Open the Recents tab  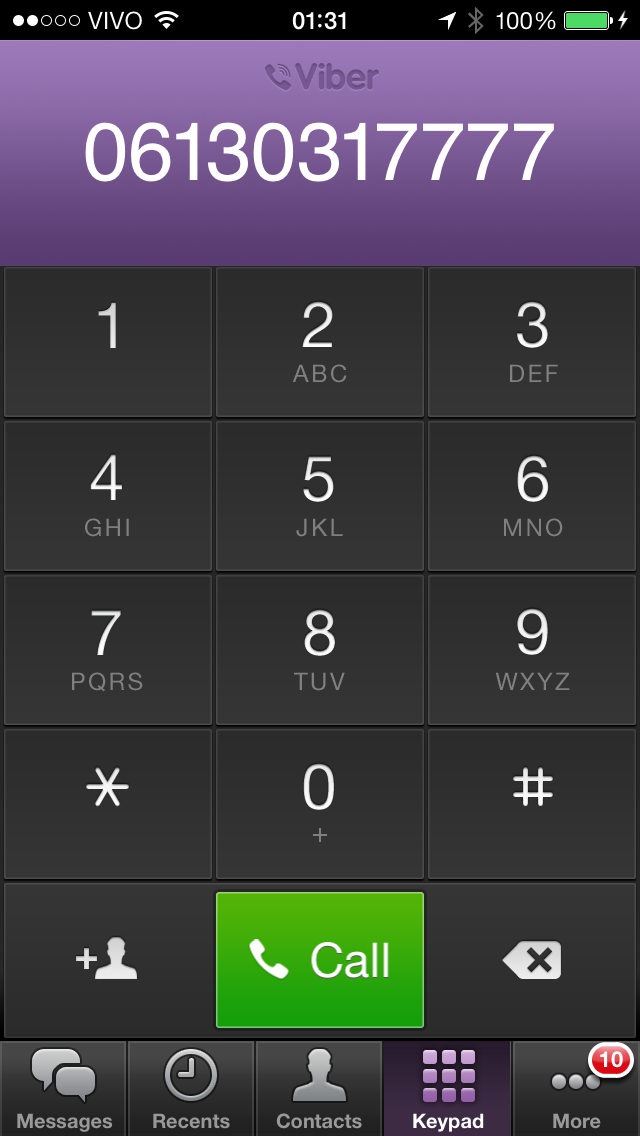coord(191,1089)
